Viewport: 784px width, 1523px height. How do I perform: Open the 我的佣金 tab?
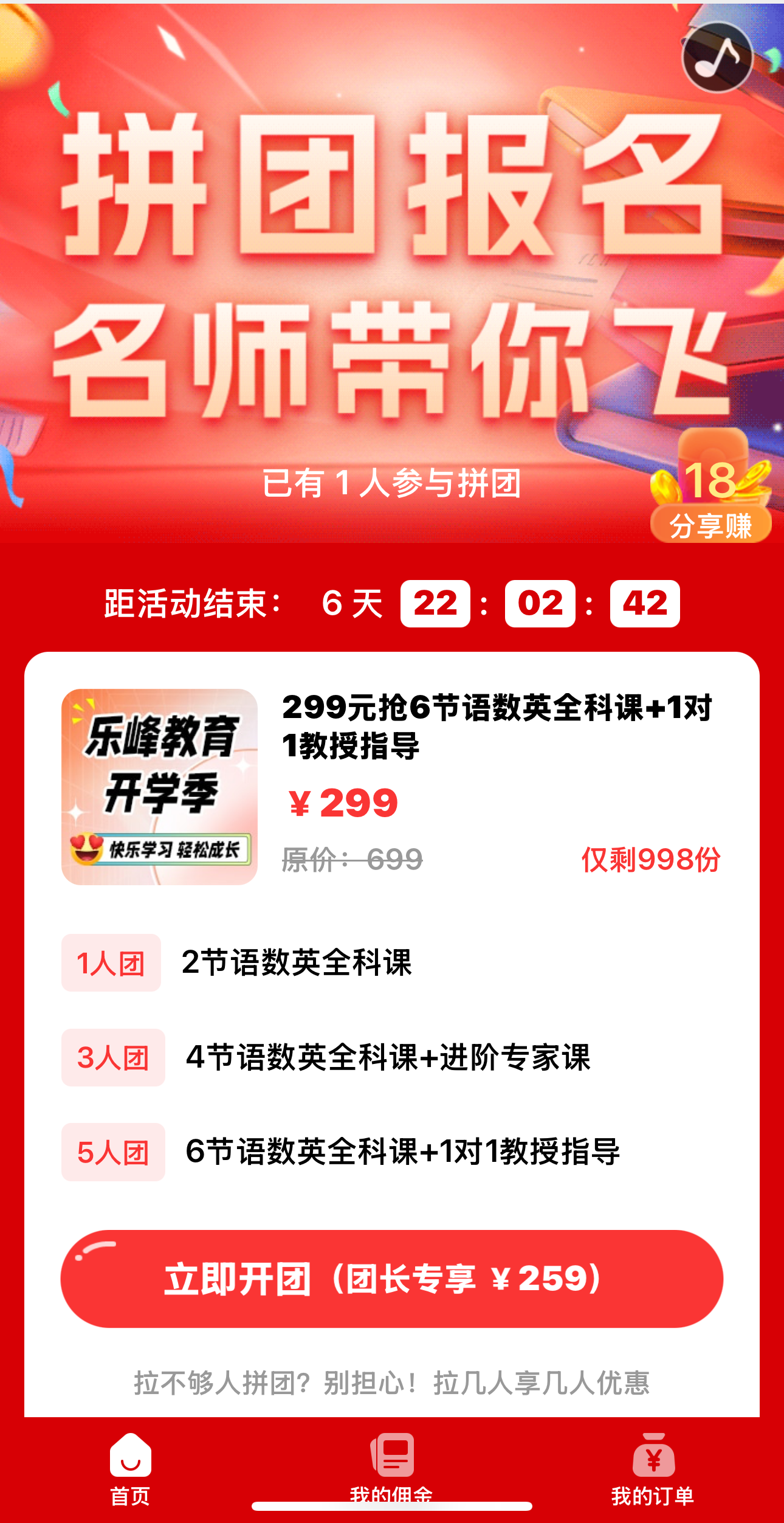coord(392,1466)
